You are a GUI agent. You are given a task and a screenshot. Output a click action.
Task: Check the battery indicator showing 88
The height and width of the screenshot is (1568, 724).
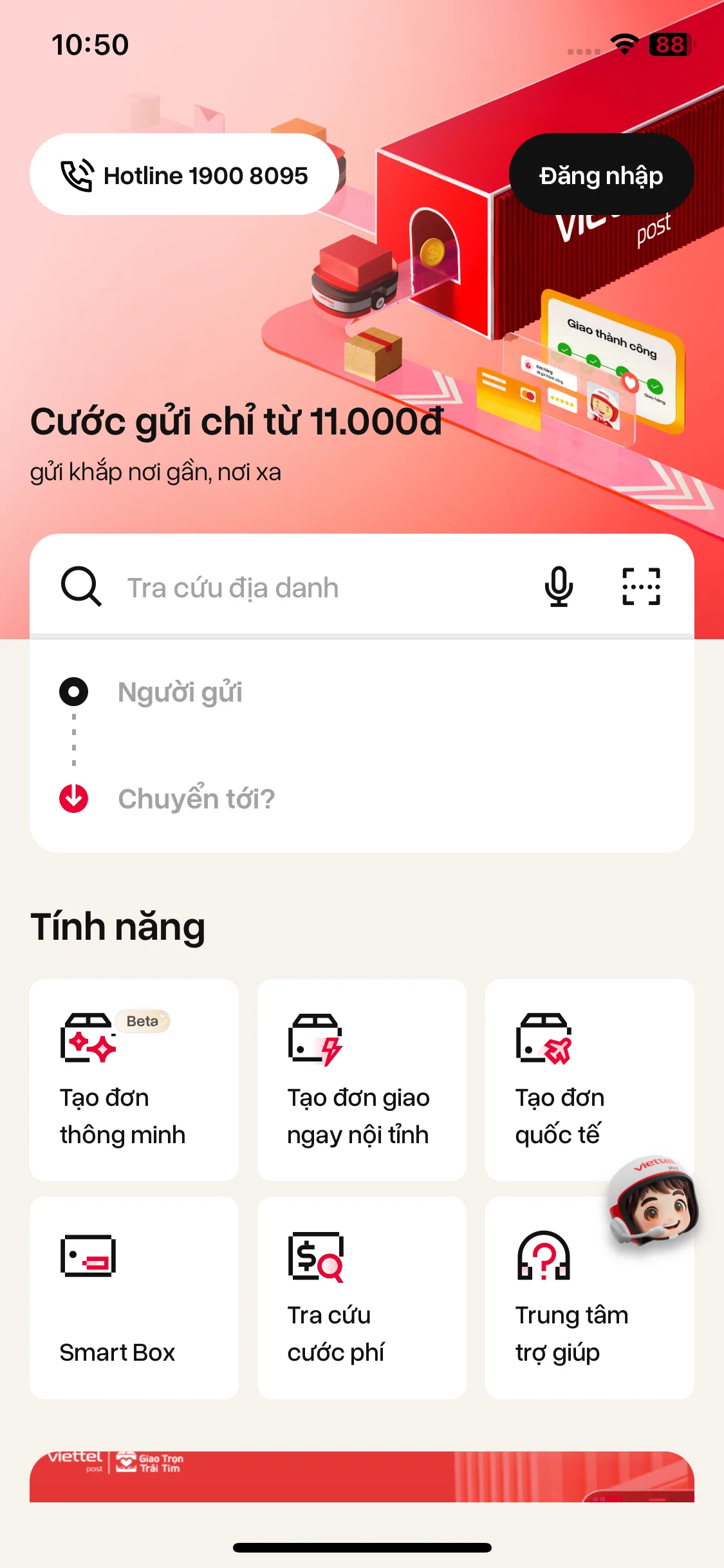pos(669,44)
